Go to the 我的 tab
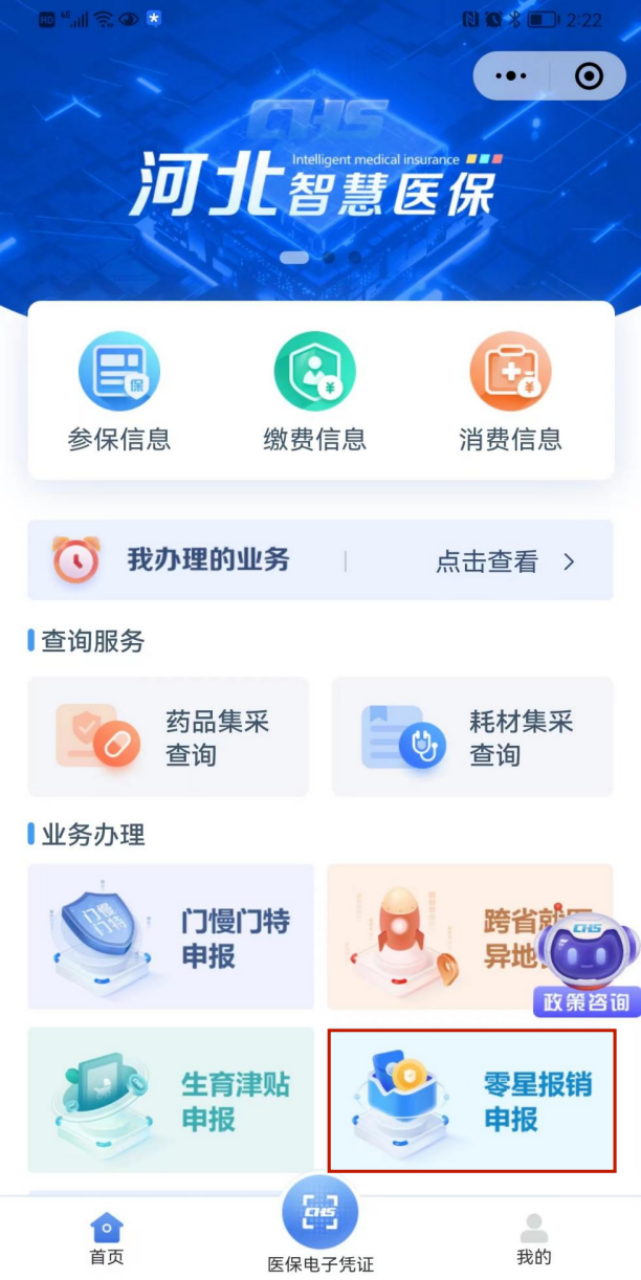The width and height of the screenshot is (641, 1280). pos(534,1238)
